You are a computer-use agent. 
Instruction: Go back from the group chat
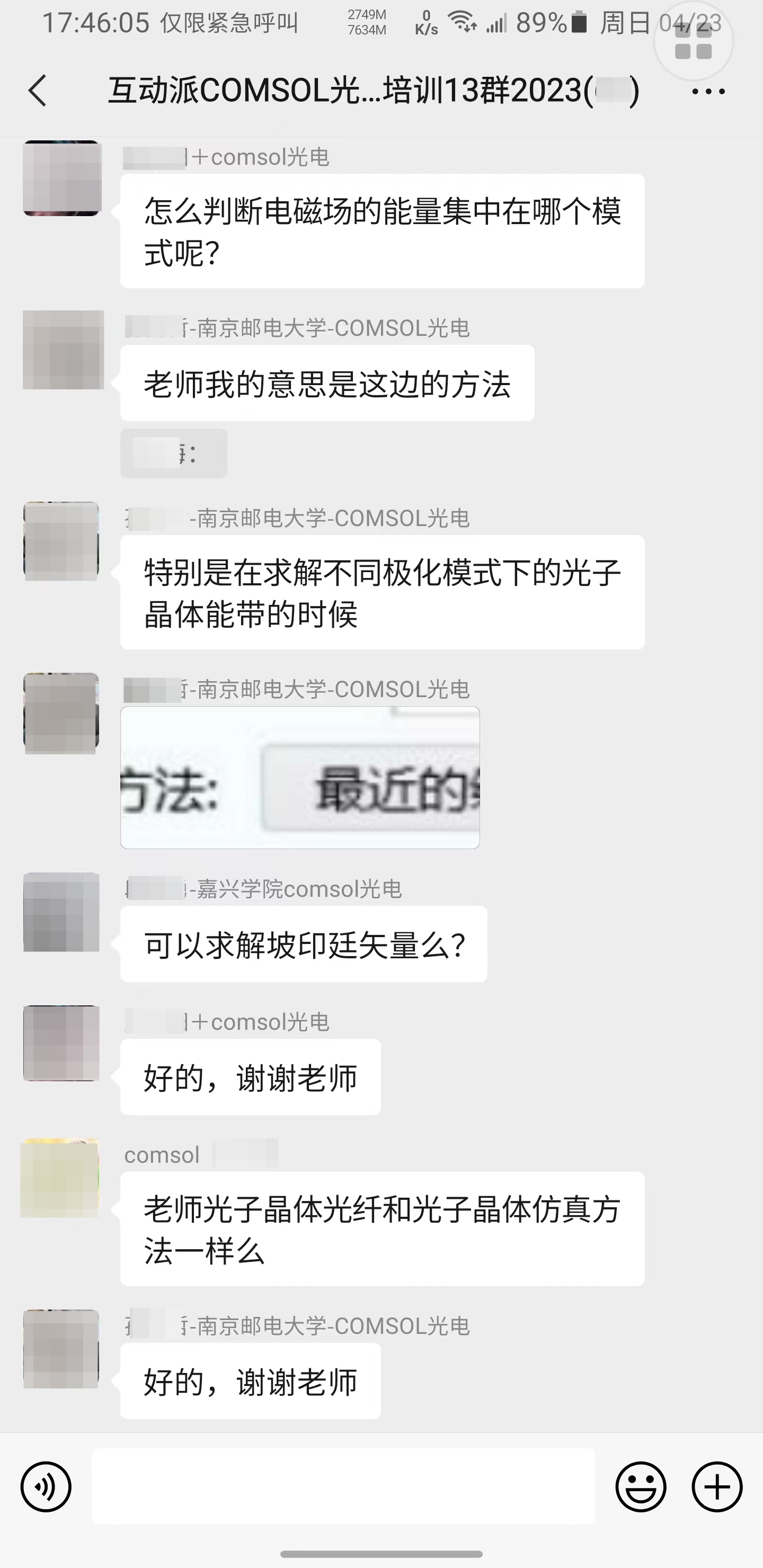tap(38, 91)
